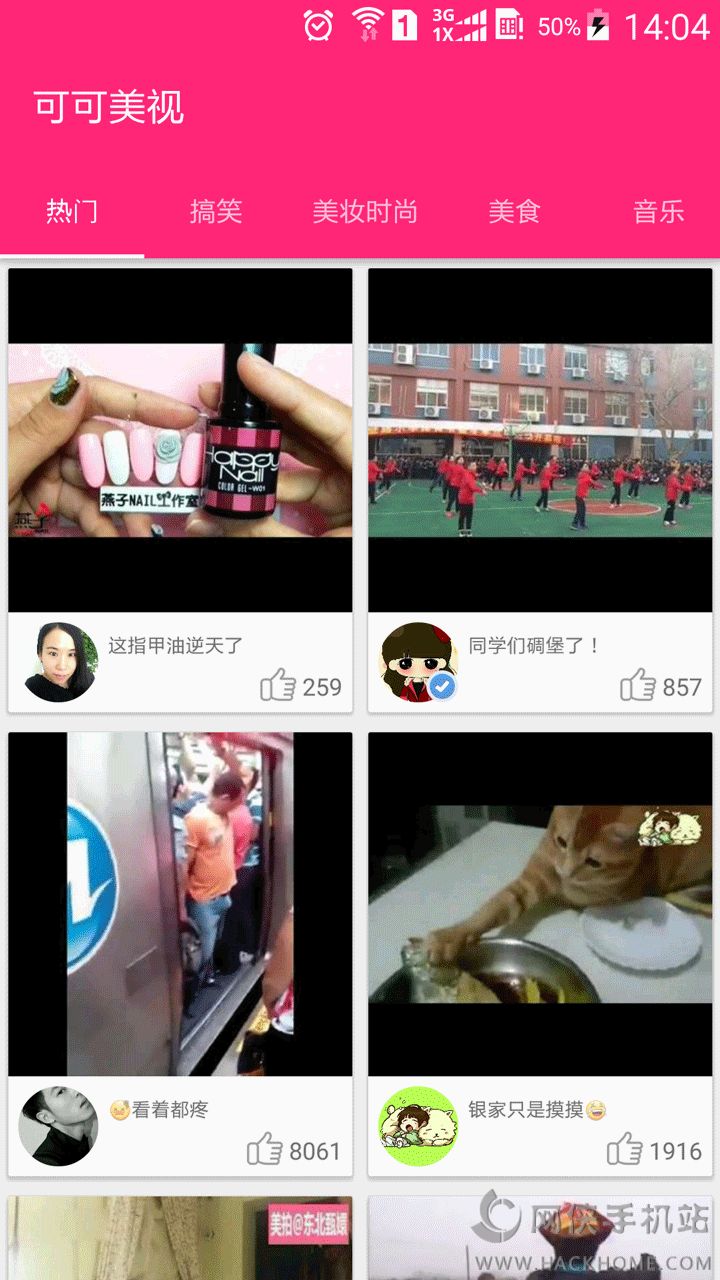
Task: View the verified uploader avatar of 同学们碉堡了
Action: click(x=418, y=662)
